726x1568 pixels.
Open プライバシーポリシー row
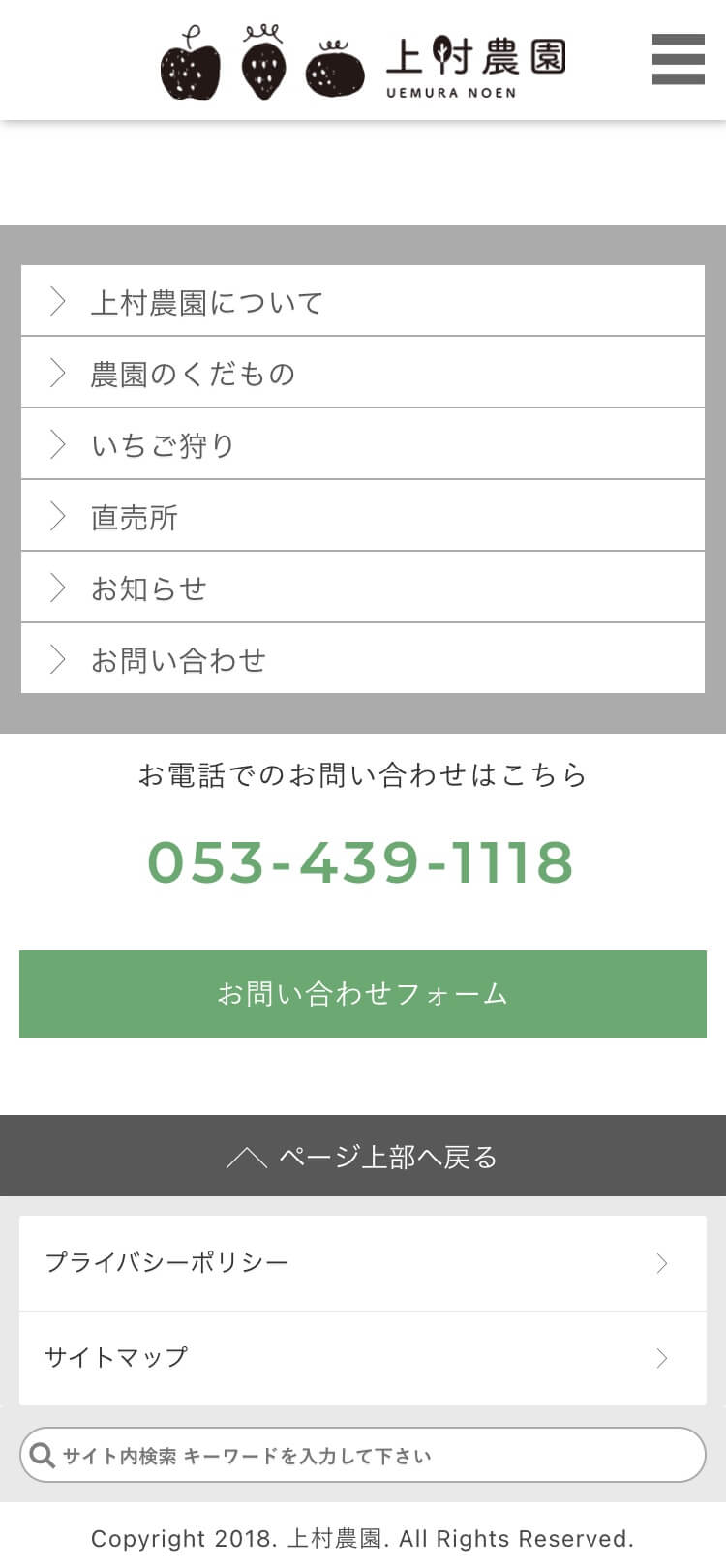point(363,1263)
